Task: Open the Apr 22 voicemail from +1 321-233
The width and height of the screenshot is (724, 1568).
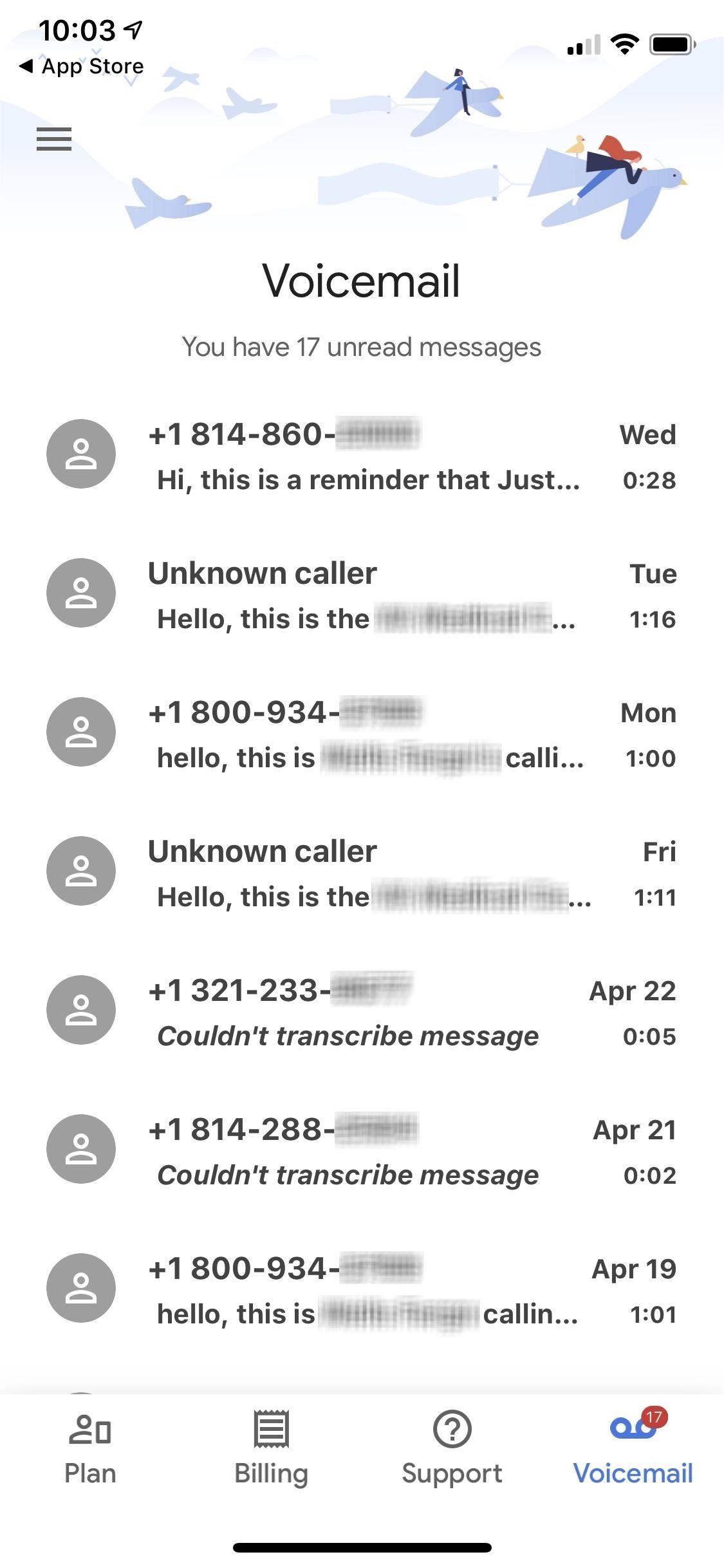Action: tap(362, 1012)
